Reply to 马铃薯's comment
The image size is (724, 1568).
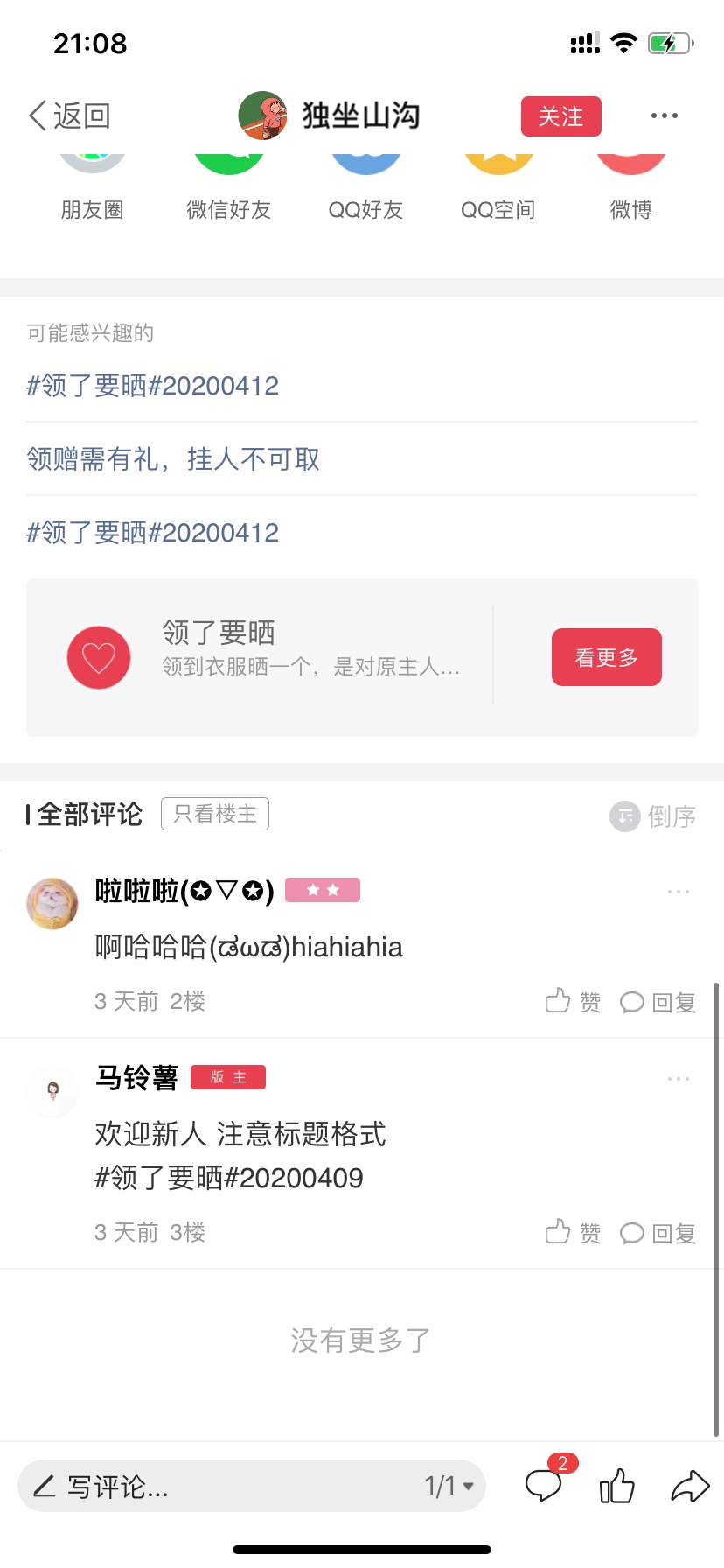coord(658,1233)
